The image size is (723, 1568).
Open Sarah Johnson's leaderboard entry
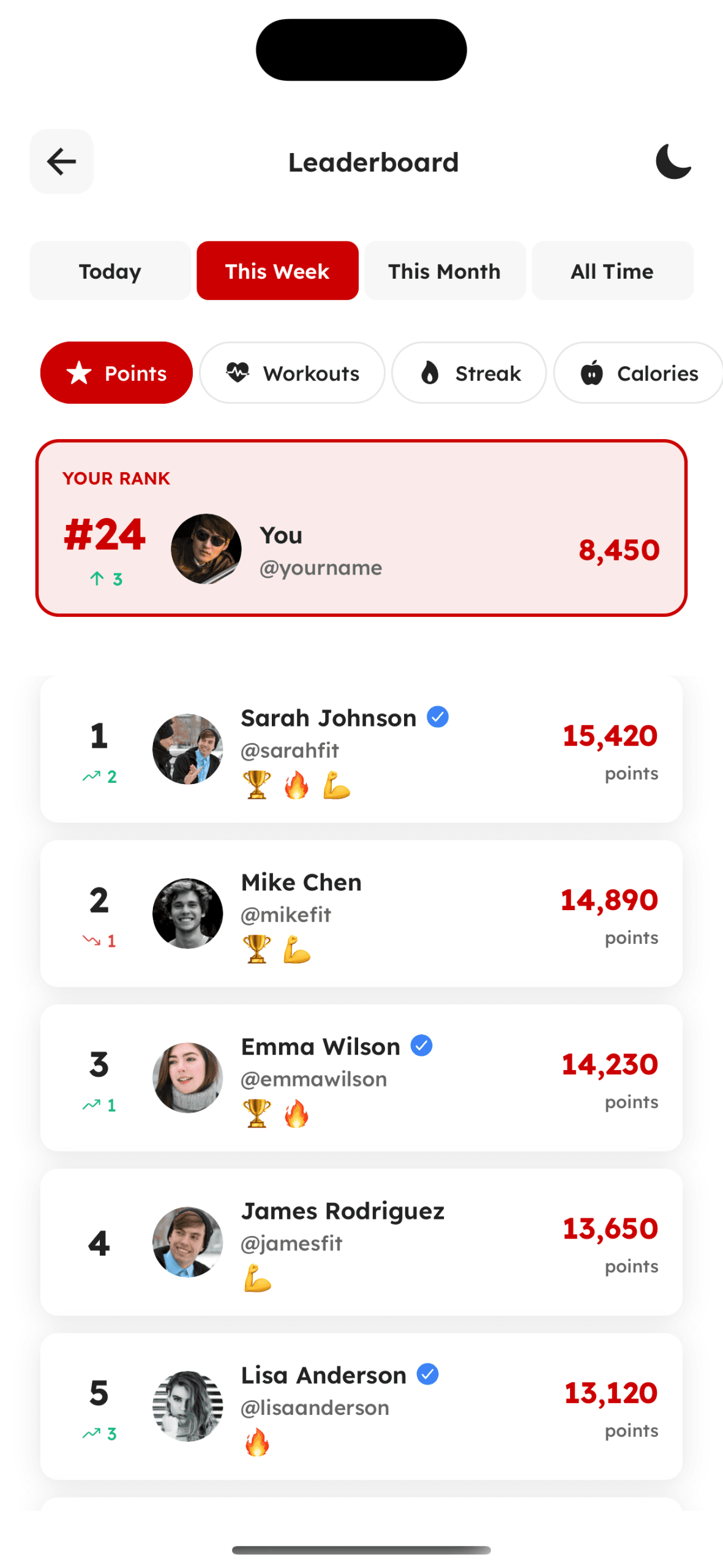pyautogui.click(x=361, y=749)
